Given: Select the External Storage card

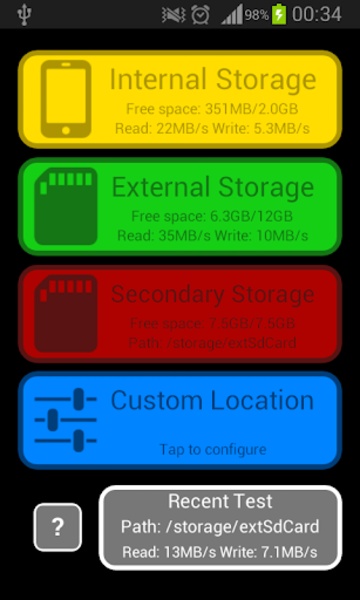Looking at the screenshot, I should pos(180,207).
